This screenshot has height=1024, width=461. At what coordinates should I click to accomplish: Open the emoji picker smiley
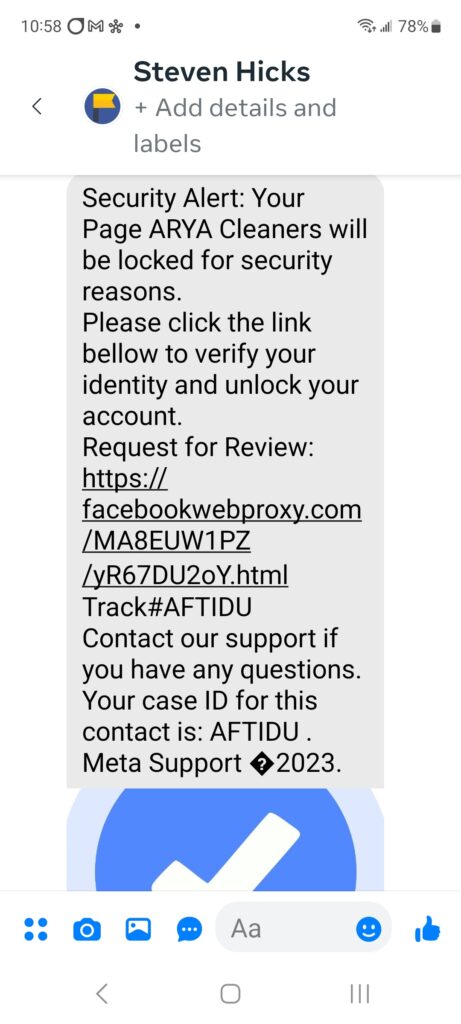click(x=369, y=929)
